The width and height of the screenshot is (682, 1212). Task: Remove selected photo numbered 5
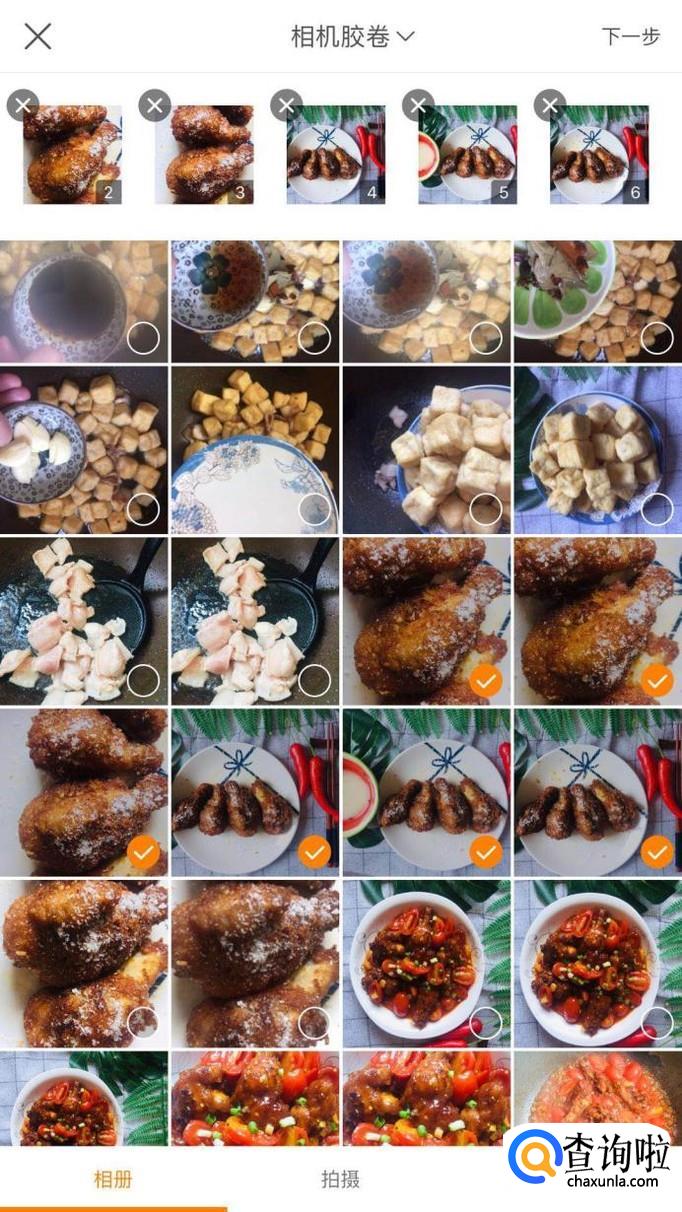coord(418,105)
